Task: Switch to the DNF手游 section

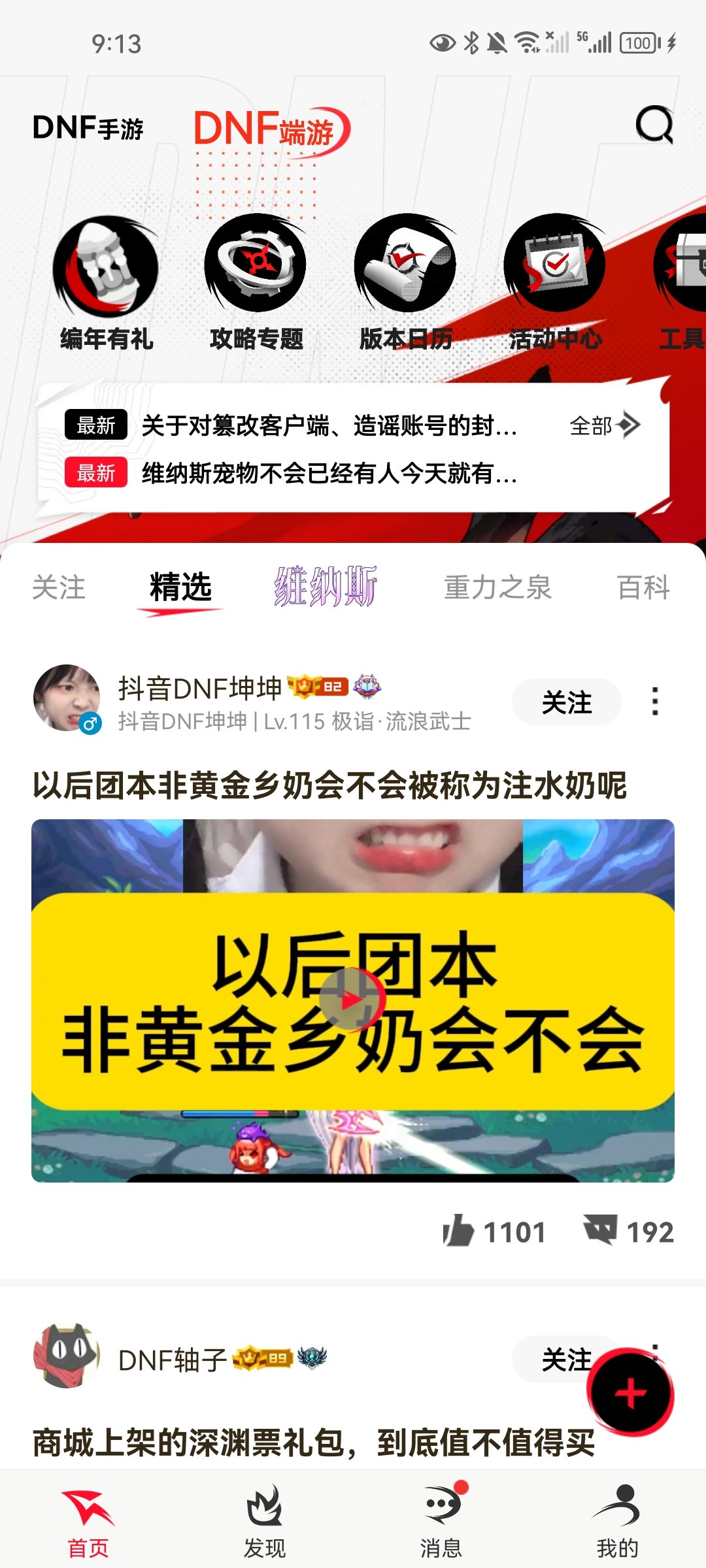Action: tap(88, 127)
